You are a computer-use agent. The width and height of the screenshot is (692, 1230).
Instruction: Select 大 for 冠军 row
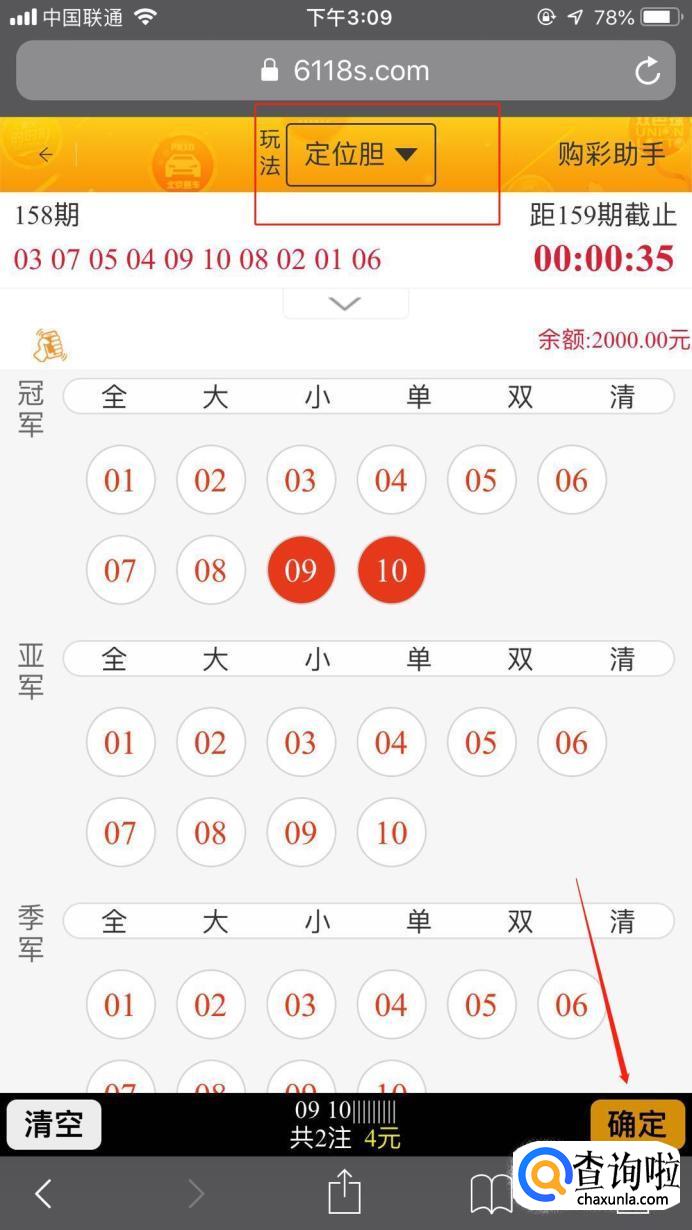click(x=215, y=397)
